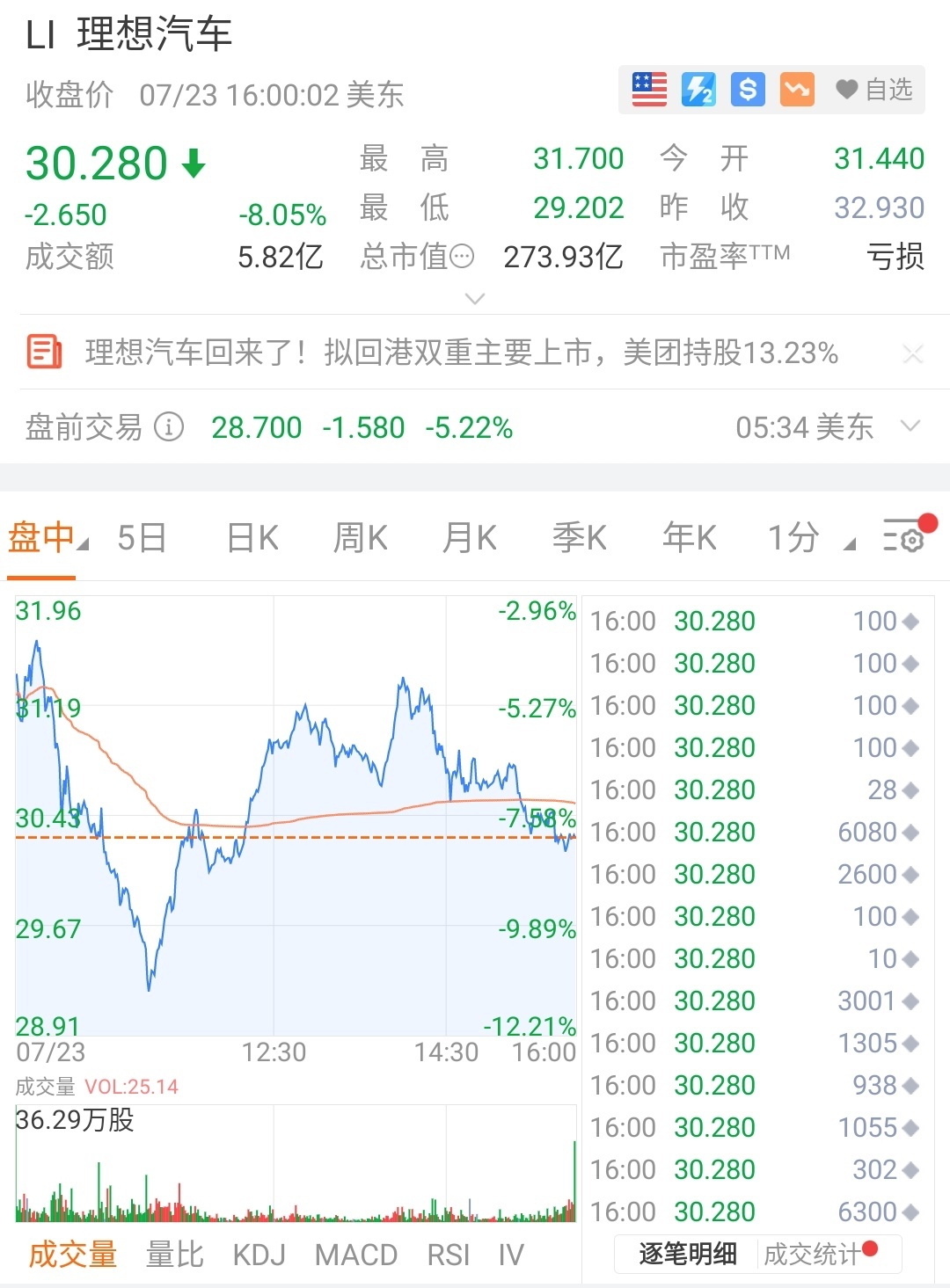Show the 总市值 info icon

coord(462,257)
